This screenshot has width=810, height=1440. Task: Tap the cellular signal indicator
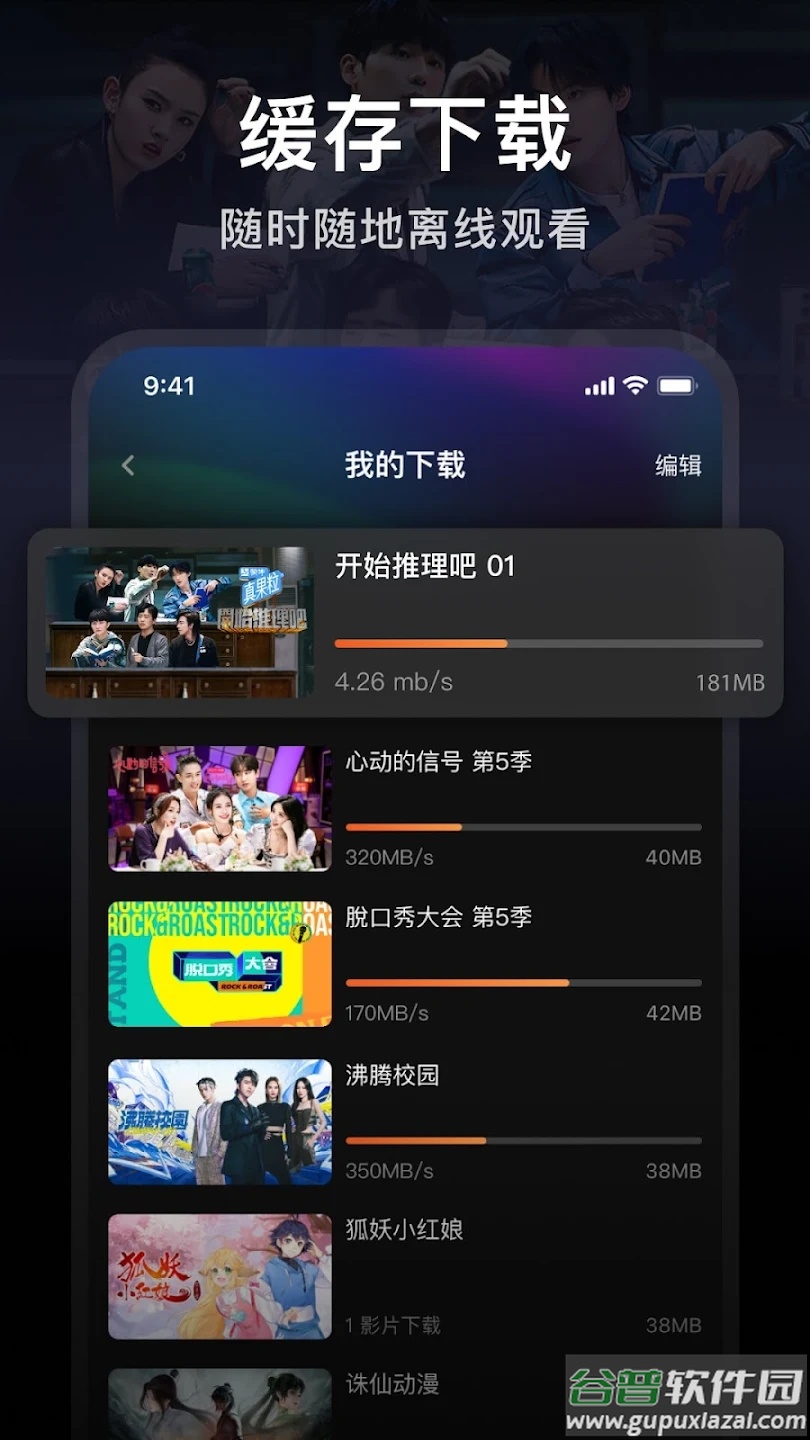(x=601, y=385)
